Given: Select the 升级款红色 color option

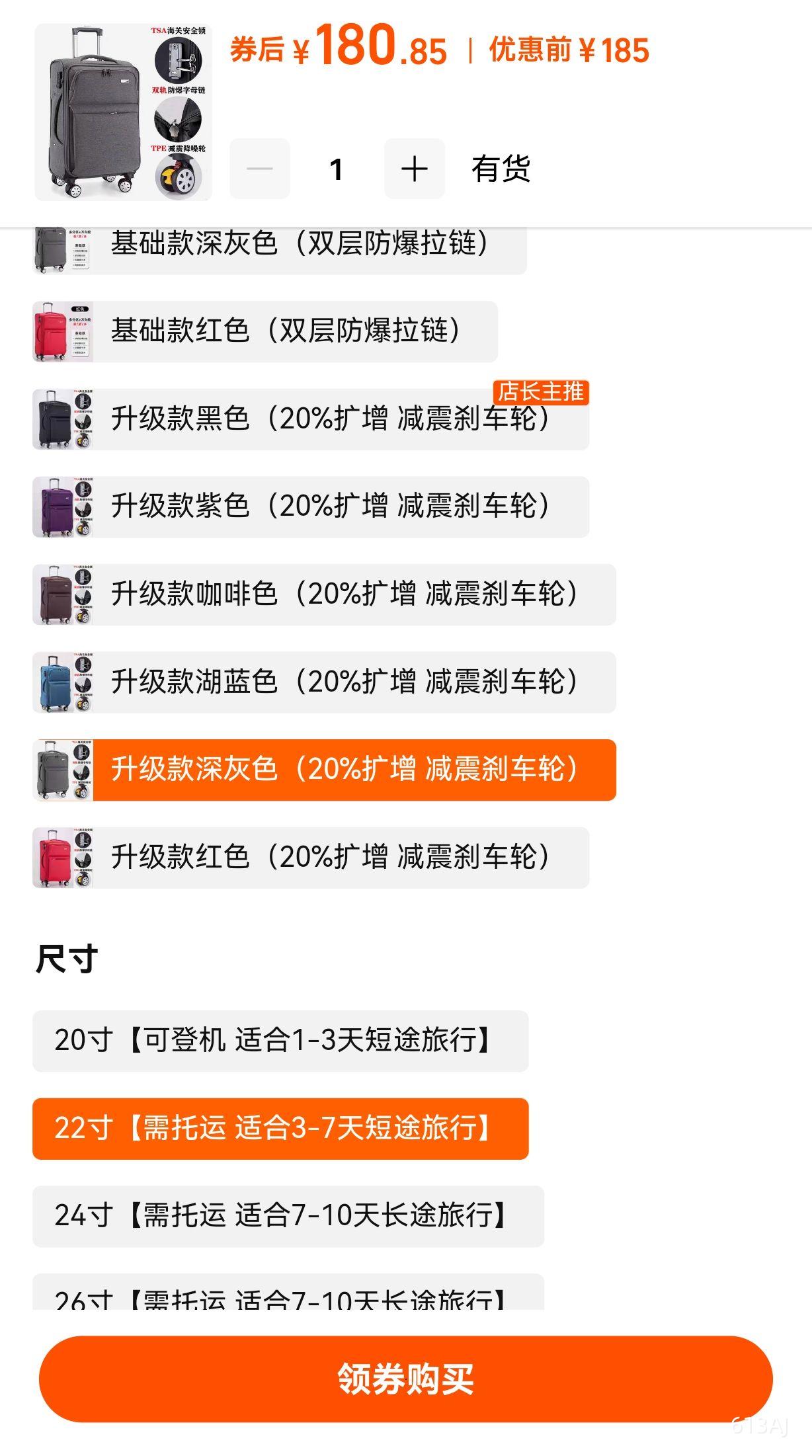Looking at the screenshot, I should coord(331,856).
